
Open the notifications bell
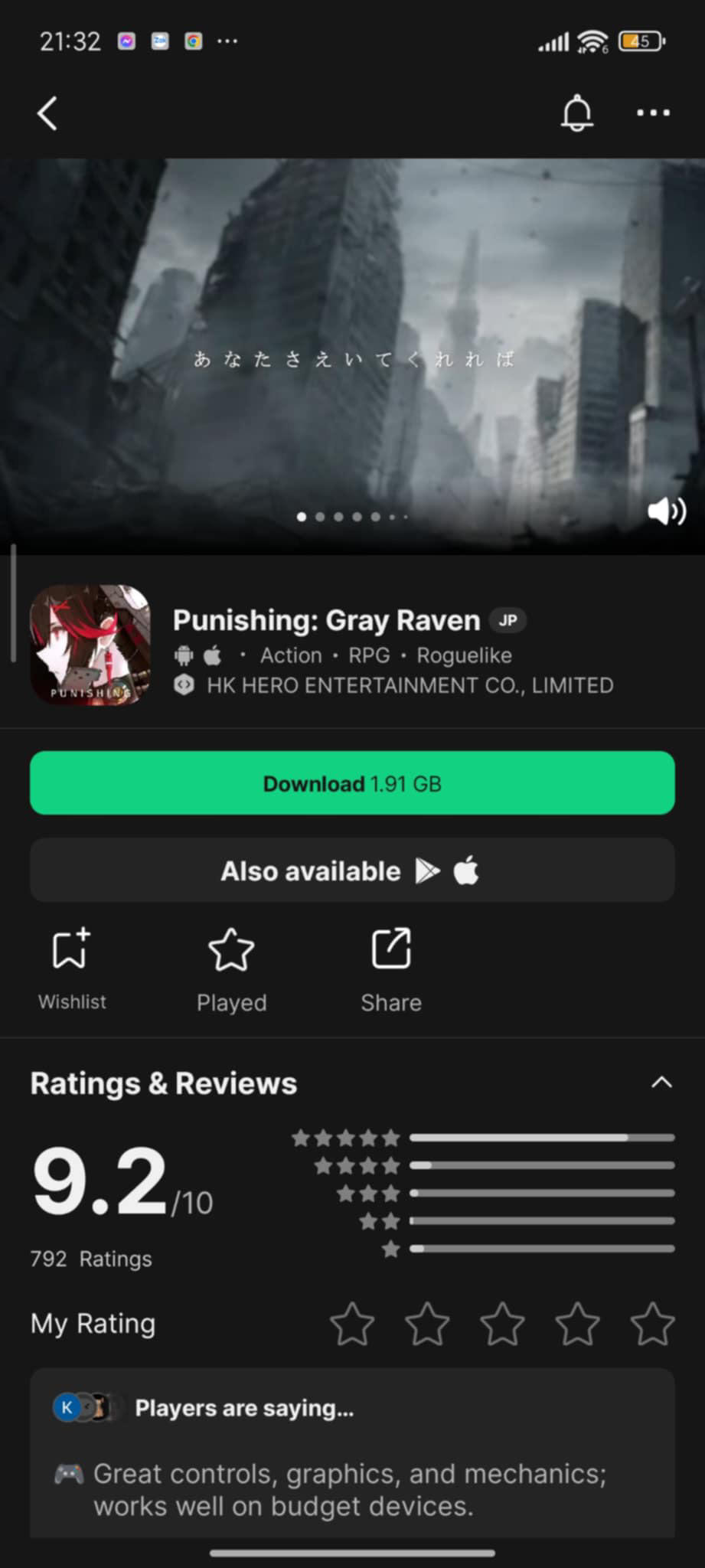point(577,113)
